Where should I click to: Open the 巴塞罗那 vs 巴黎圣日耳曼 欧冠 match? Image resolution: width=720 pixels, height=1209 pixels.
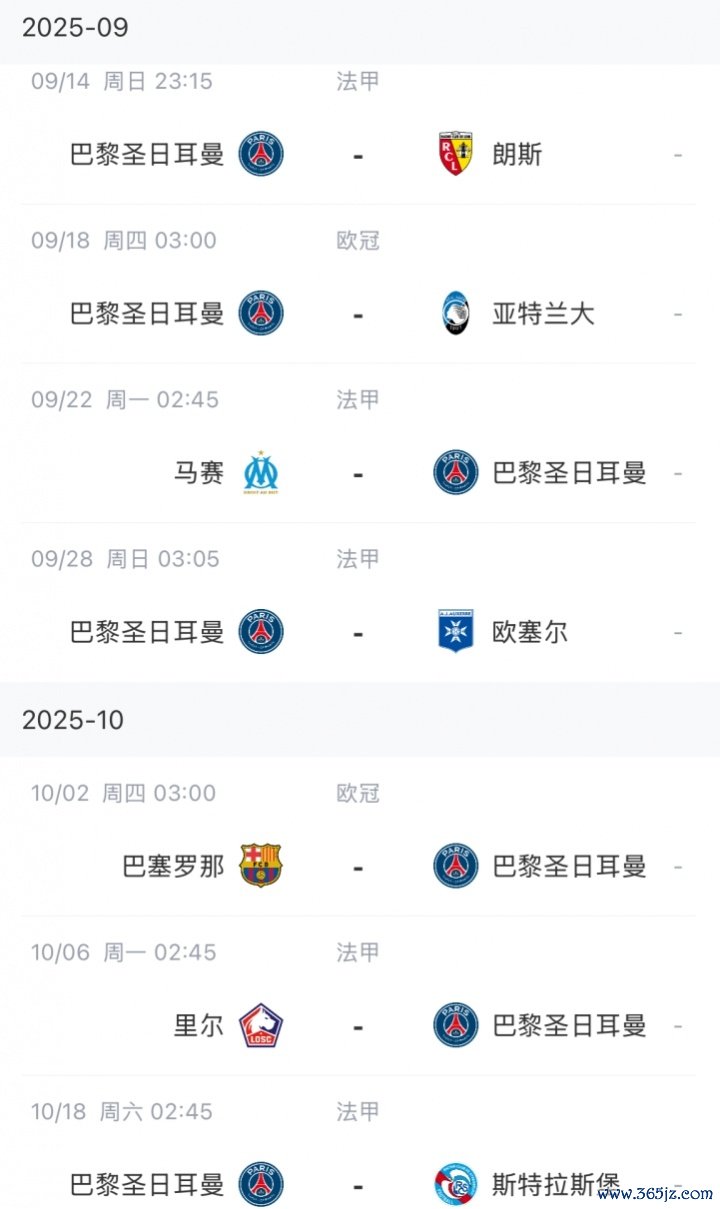pyautogui.click(x=358, y=866)
